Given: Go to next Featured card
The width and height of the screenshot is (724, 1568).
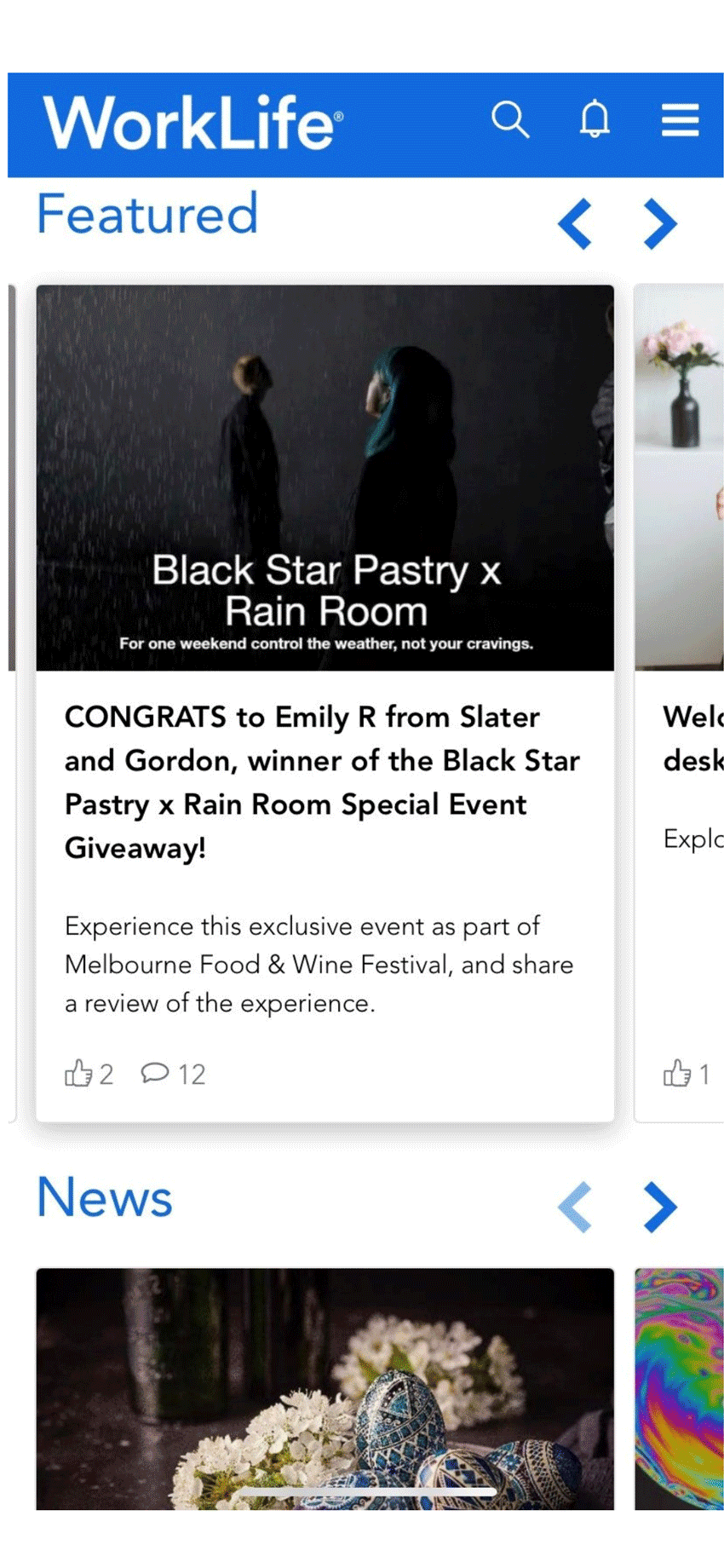Looking at the screenshot, I should (660, 224).
